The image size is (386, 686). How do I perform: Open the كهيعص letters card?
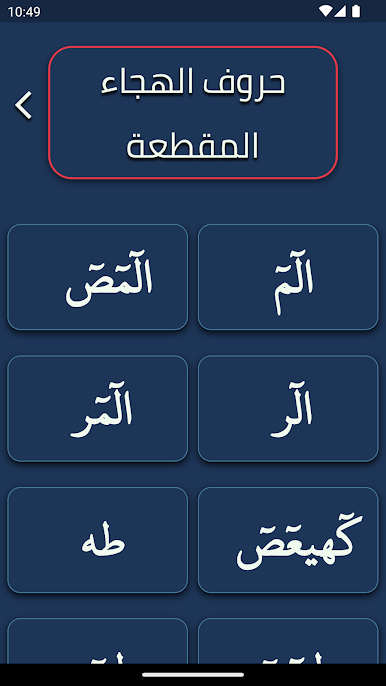(288, 540)
